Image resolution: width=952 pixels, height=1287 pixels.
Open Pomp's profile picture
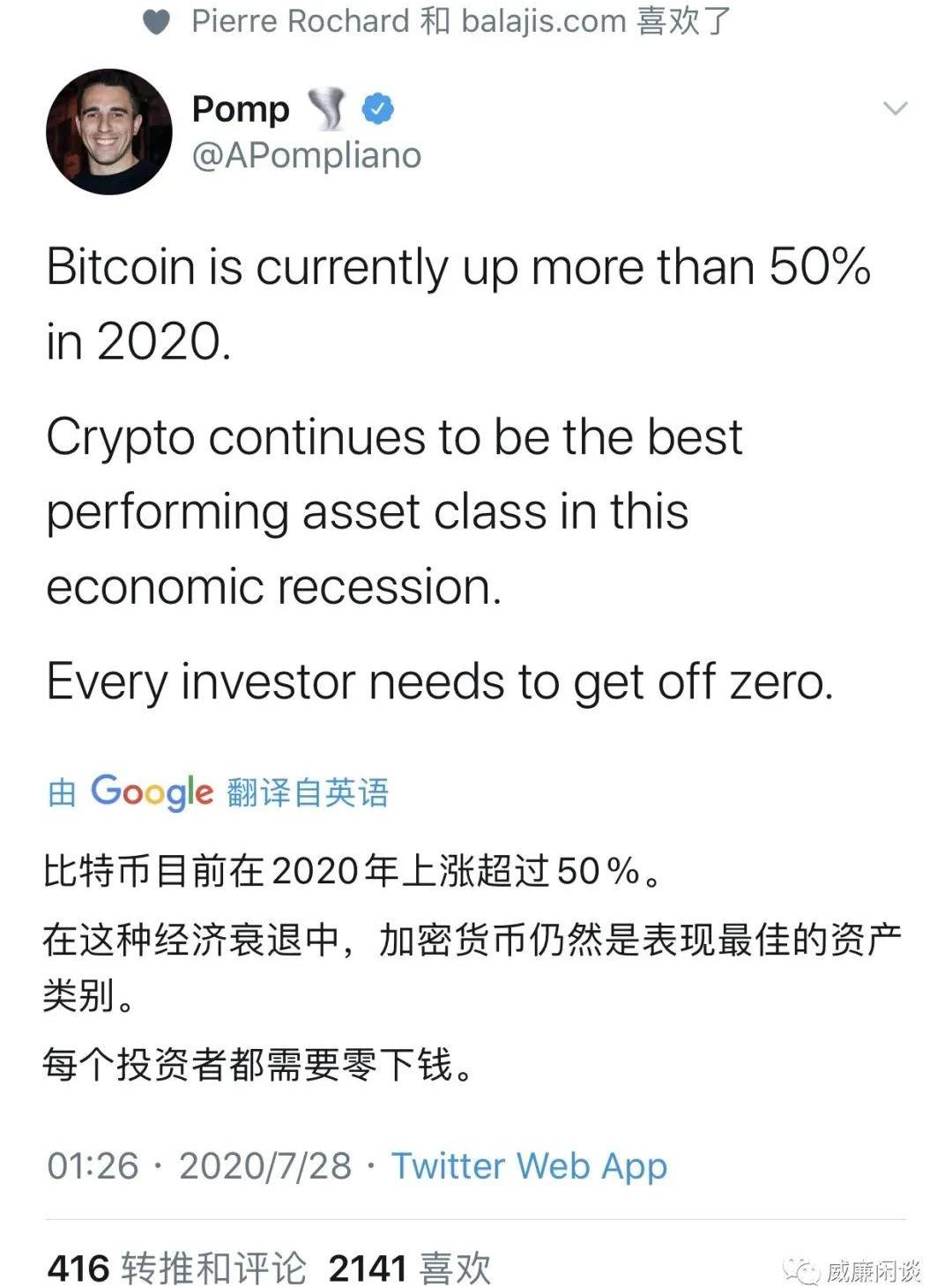(109, 132)
